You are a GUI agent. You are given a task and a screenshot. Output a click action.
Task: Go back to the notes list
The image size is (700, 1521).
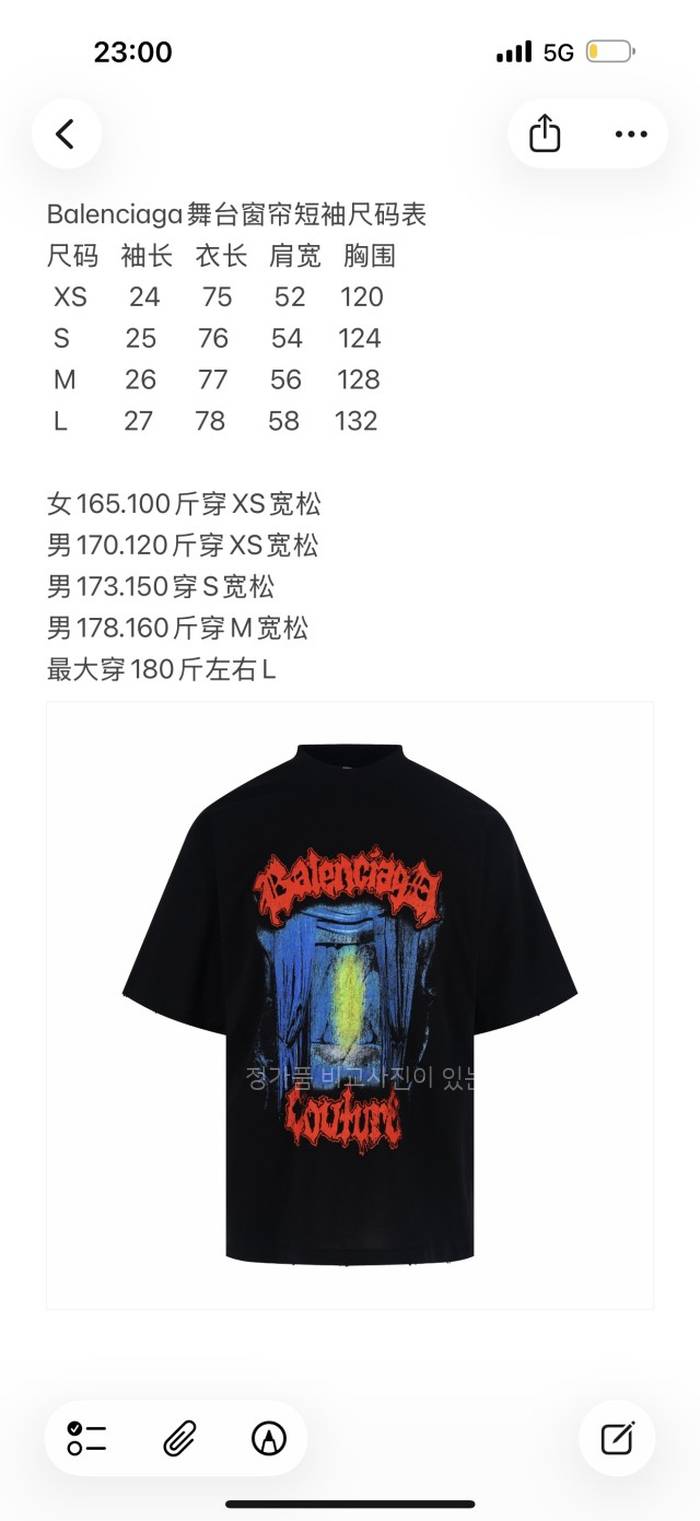[x=66, y=134]
